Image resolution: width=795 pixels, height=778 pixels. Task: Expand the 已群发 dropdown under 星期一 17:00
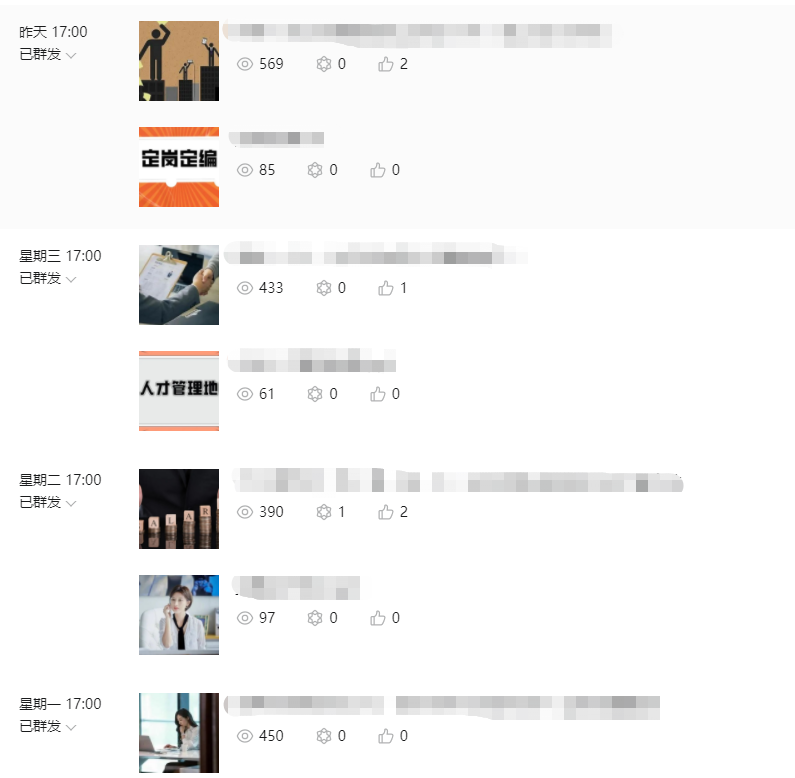(x=48, y=727)
